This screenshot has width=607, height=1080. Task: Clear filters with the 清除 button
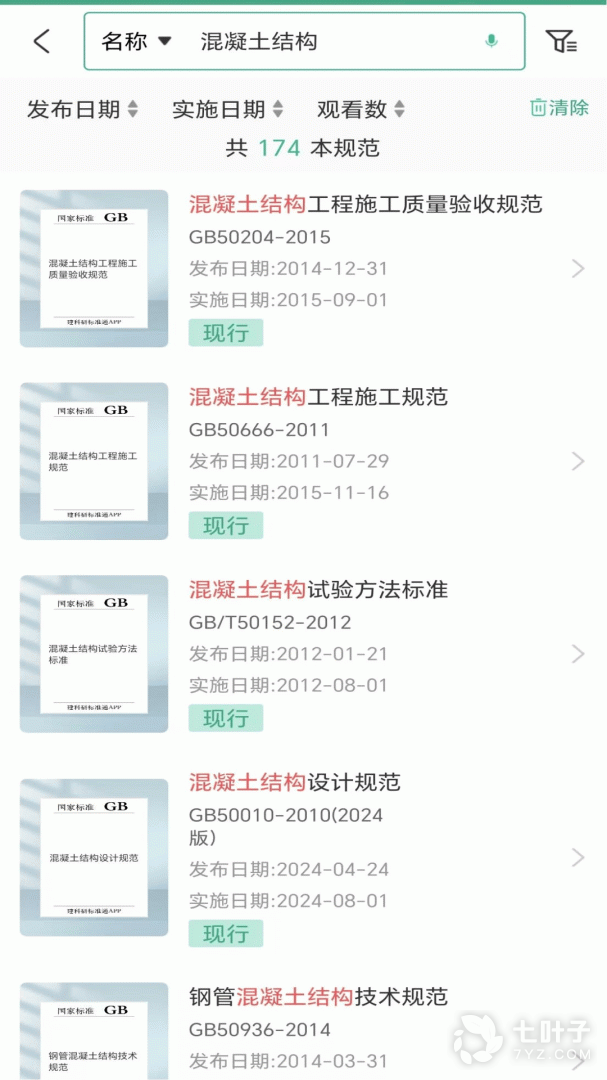pos(559,108)
